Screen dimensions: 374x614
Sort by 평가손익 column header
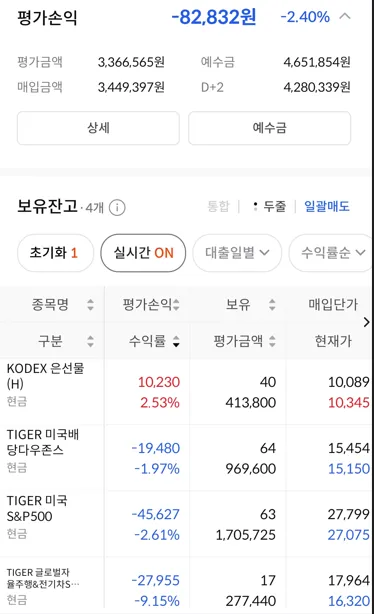(148, 304)
